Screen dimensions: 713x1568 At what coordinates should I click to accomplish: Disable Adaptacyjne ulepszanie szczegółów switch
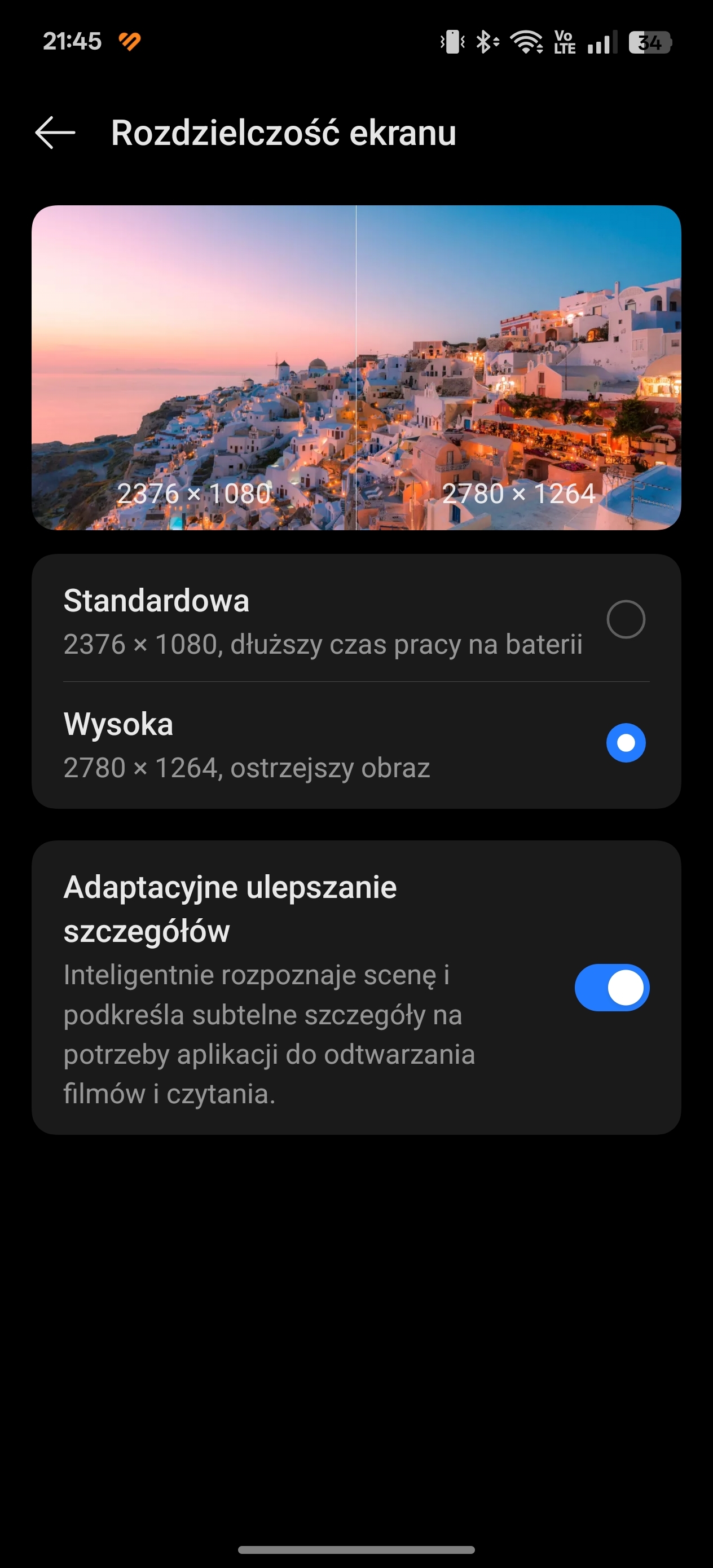(x=611, y=987)
